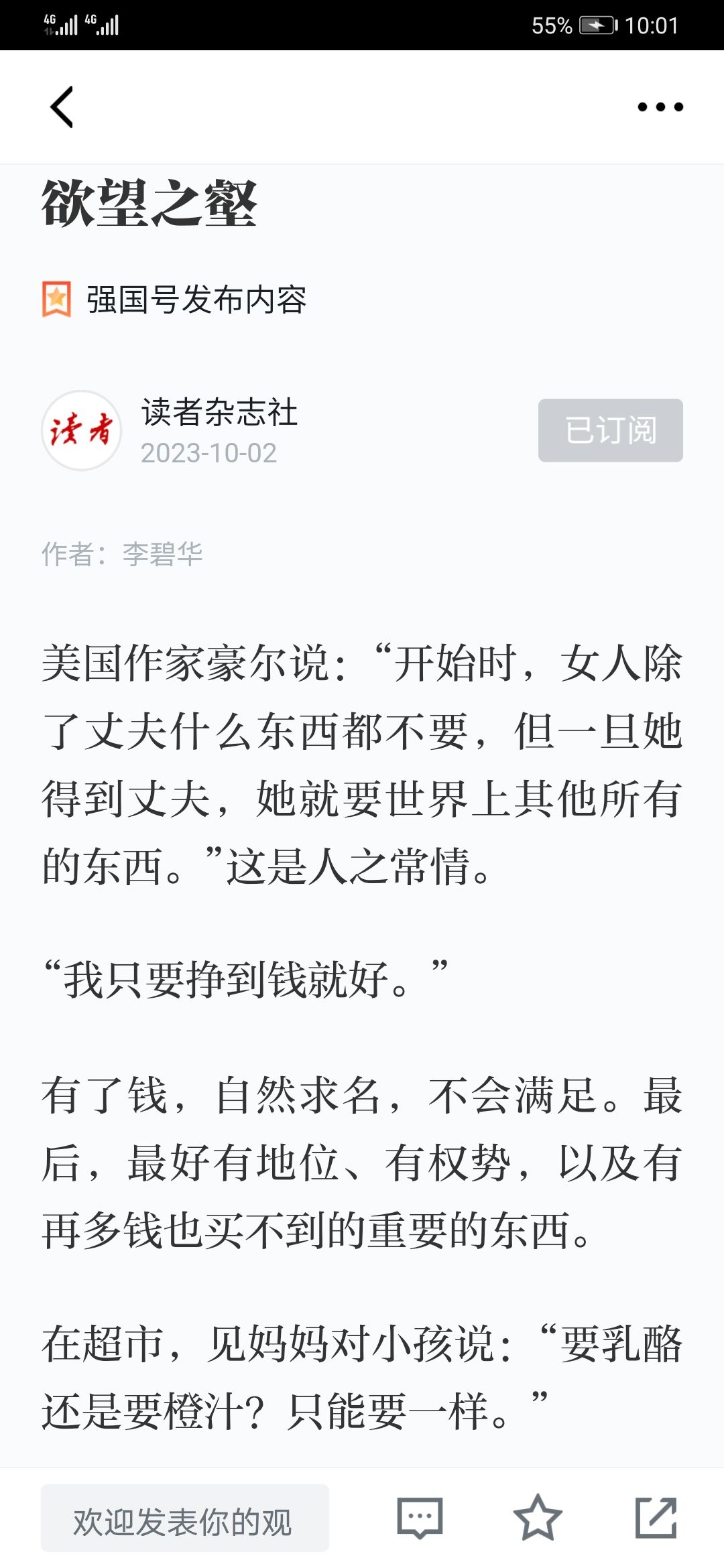Go back using the top-left arrow
Screen dimensions: 724x1568
point(62,107)
